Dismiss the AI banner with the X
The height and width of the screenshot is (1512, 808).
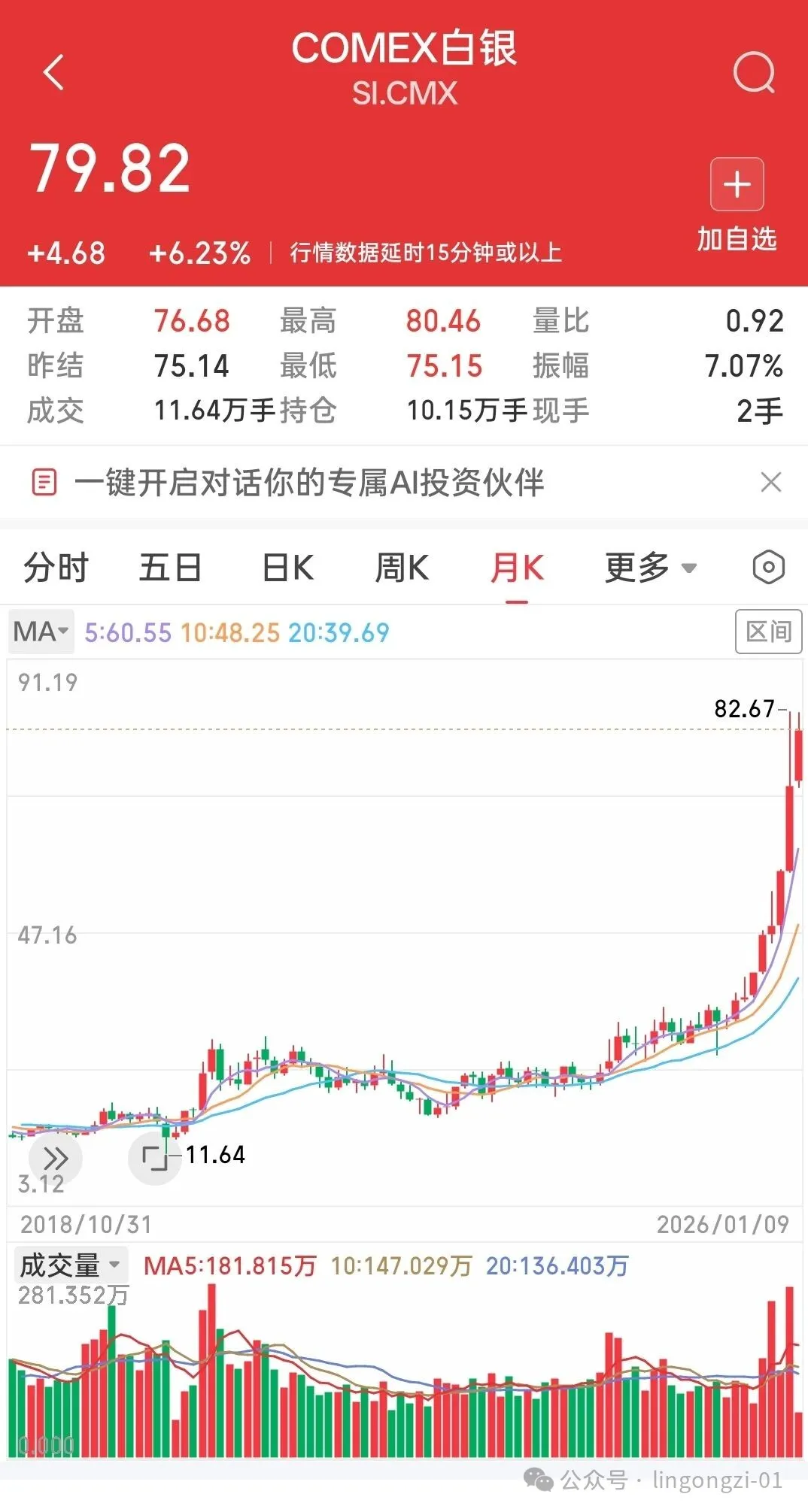tap(771, 481)
